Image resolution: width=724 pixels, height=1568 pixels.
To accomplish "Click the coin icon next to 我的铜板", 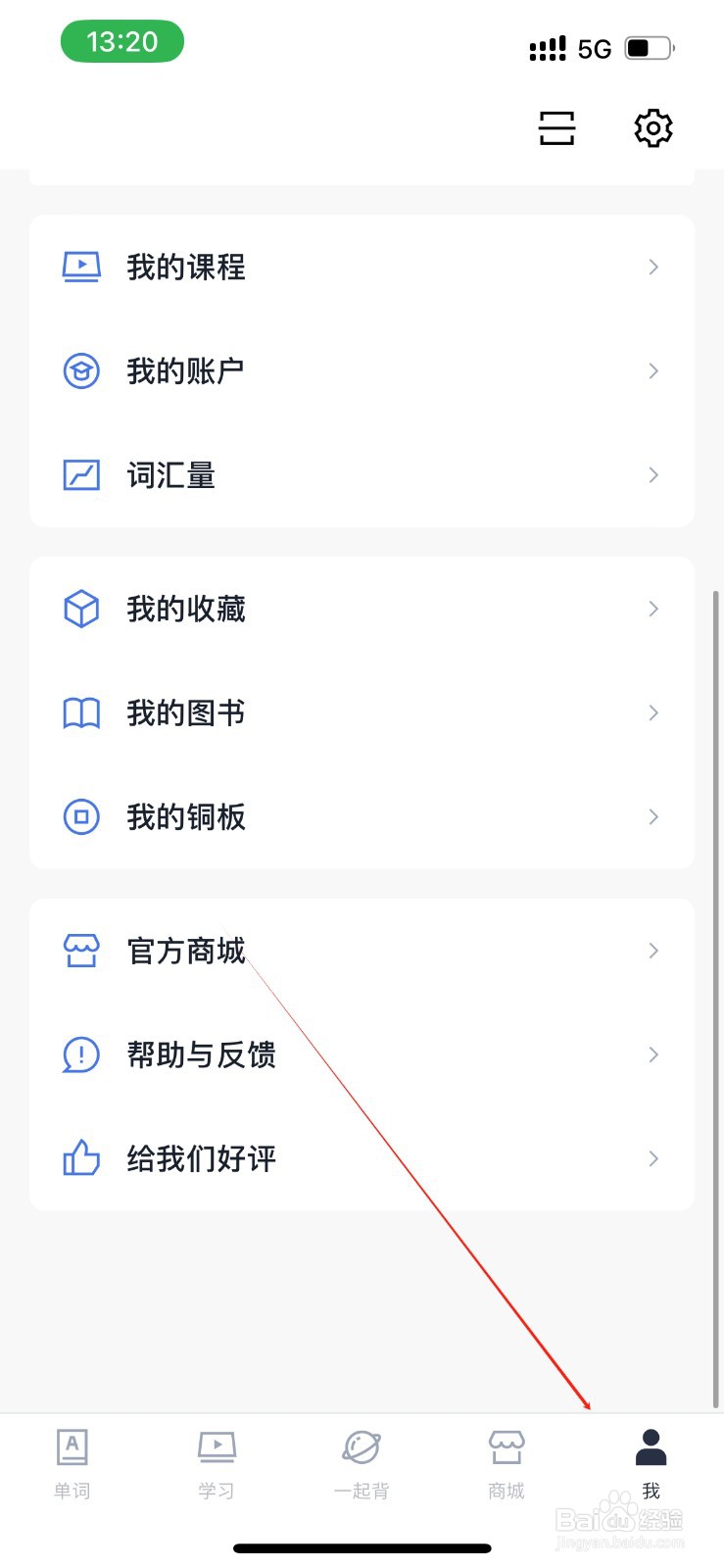I will pos(81,816).
